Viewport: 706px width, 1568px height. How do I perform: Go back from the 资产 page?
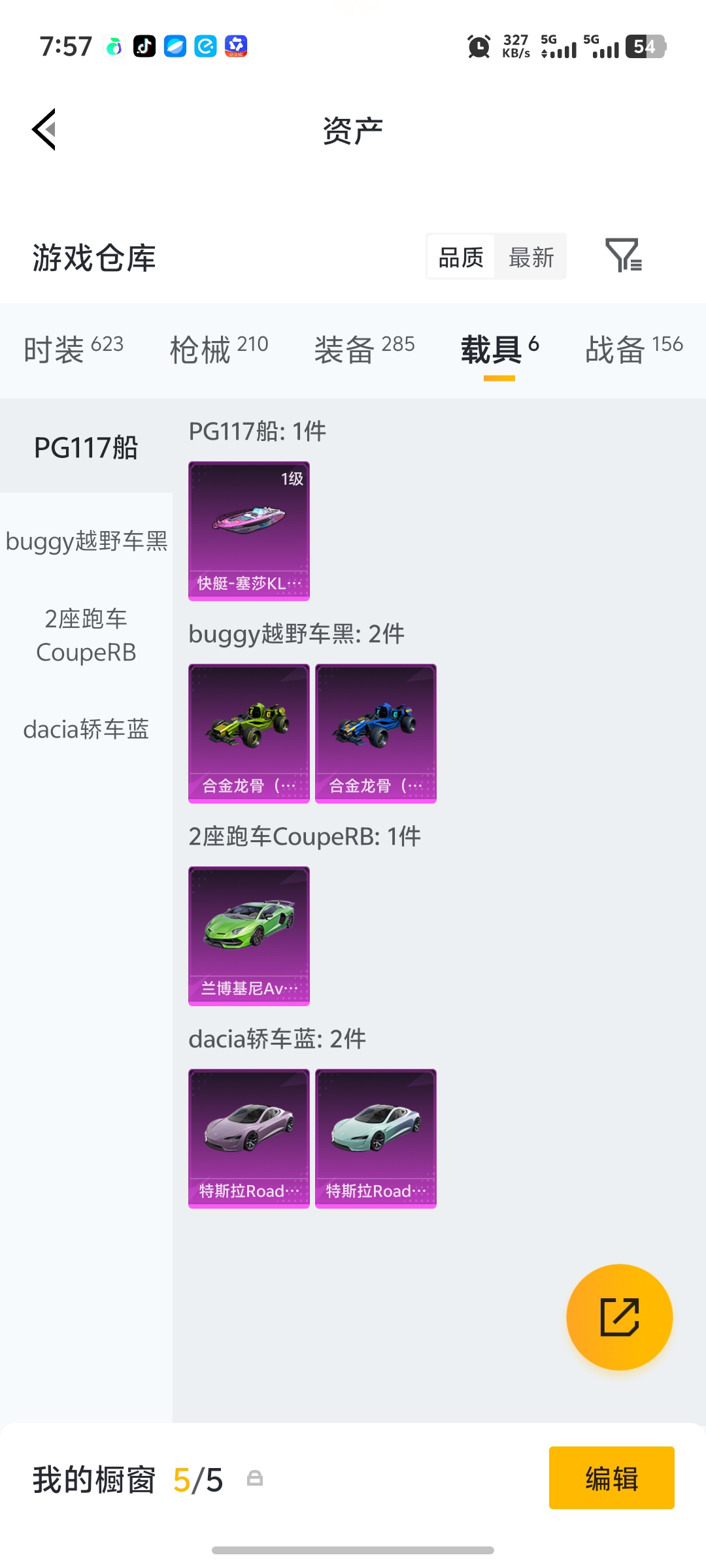click(x=44, y=129)
